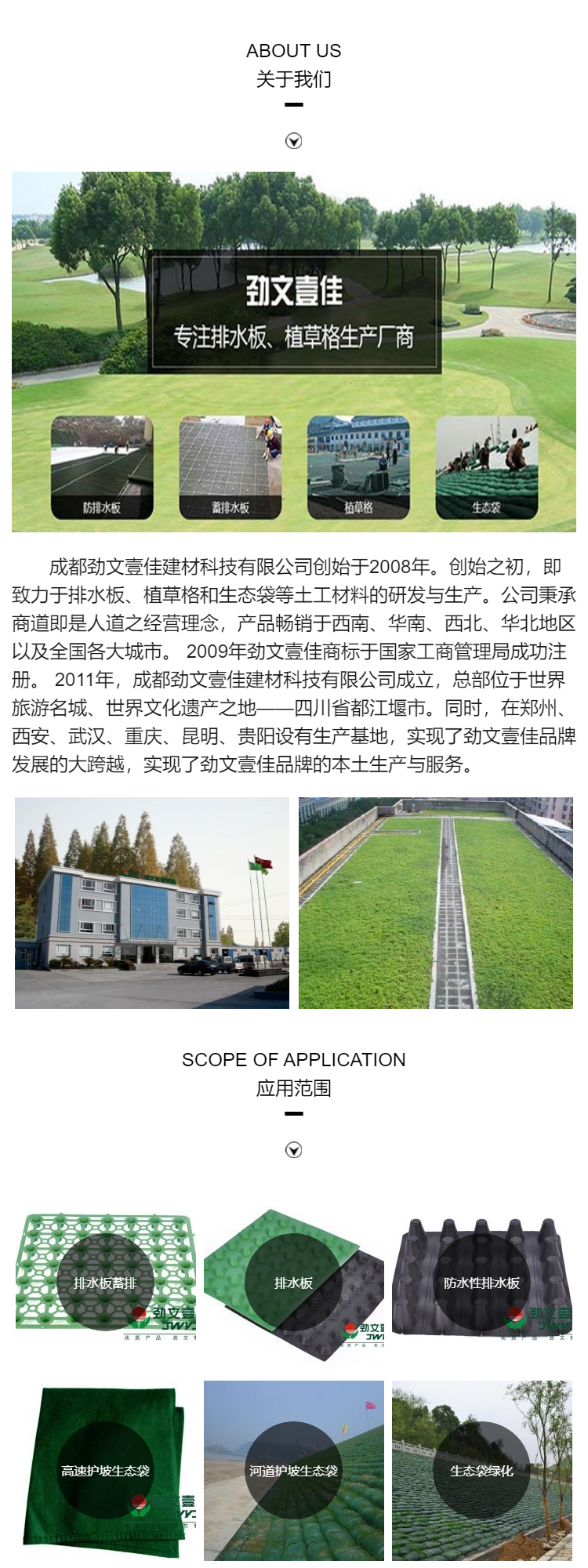
Task: Select the 排水板 product tile
Action: coord(293,1283)
